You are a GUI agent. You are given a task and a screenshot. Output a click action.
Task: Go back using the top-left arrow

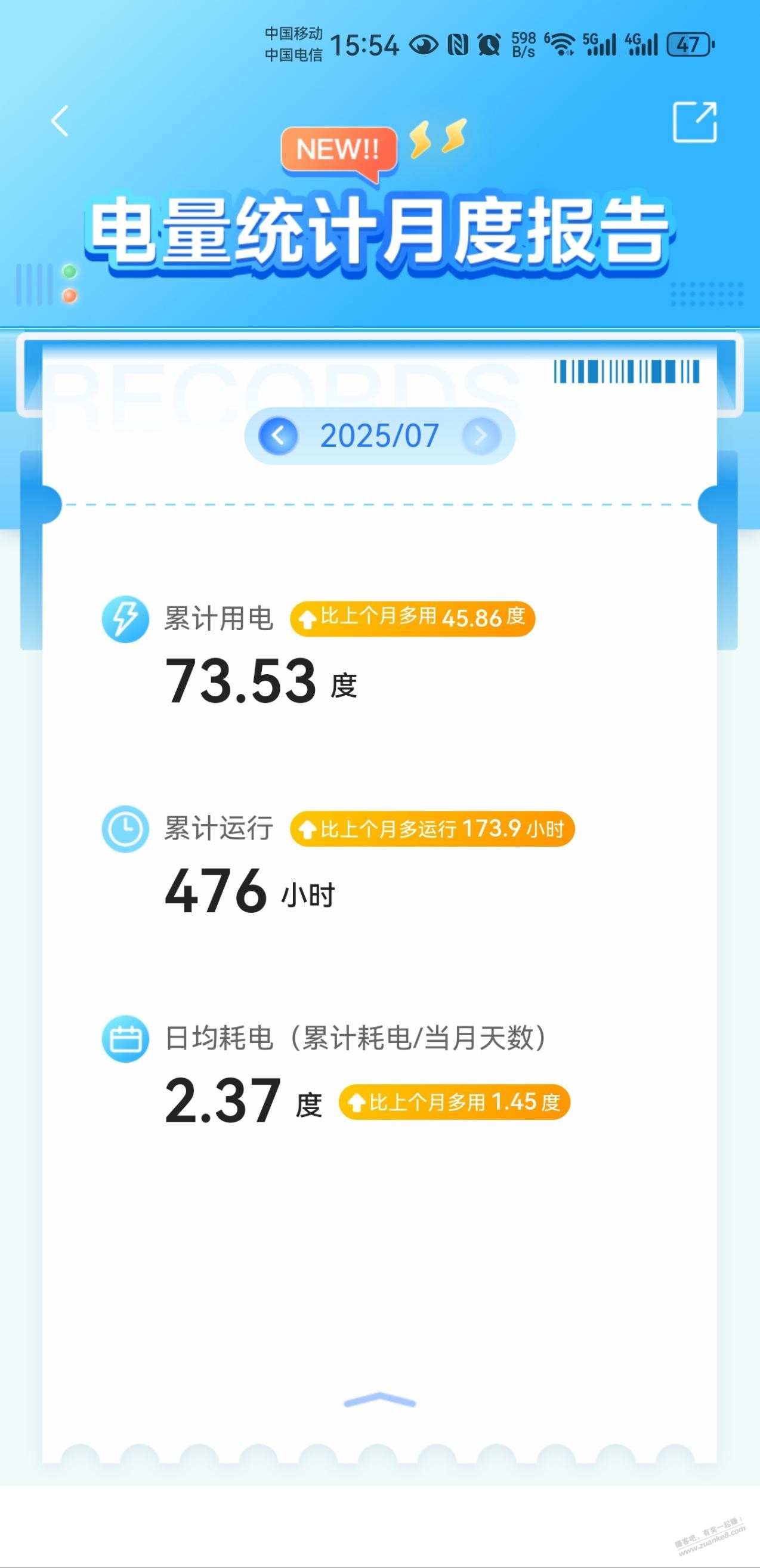tap(60, 121)
